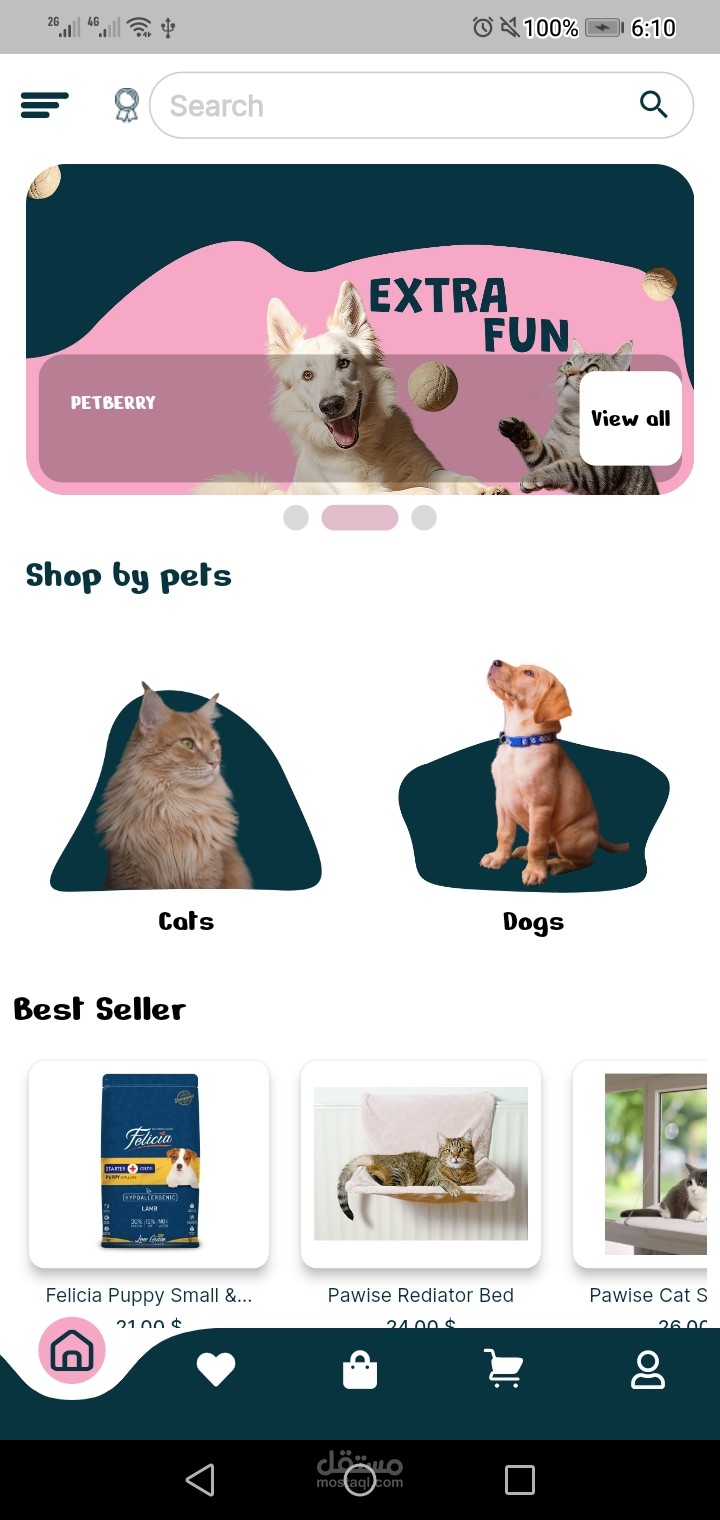
Task: Open the hamburger drawer menu
Action: tap(44, 105)
